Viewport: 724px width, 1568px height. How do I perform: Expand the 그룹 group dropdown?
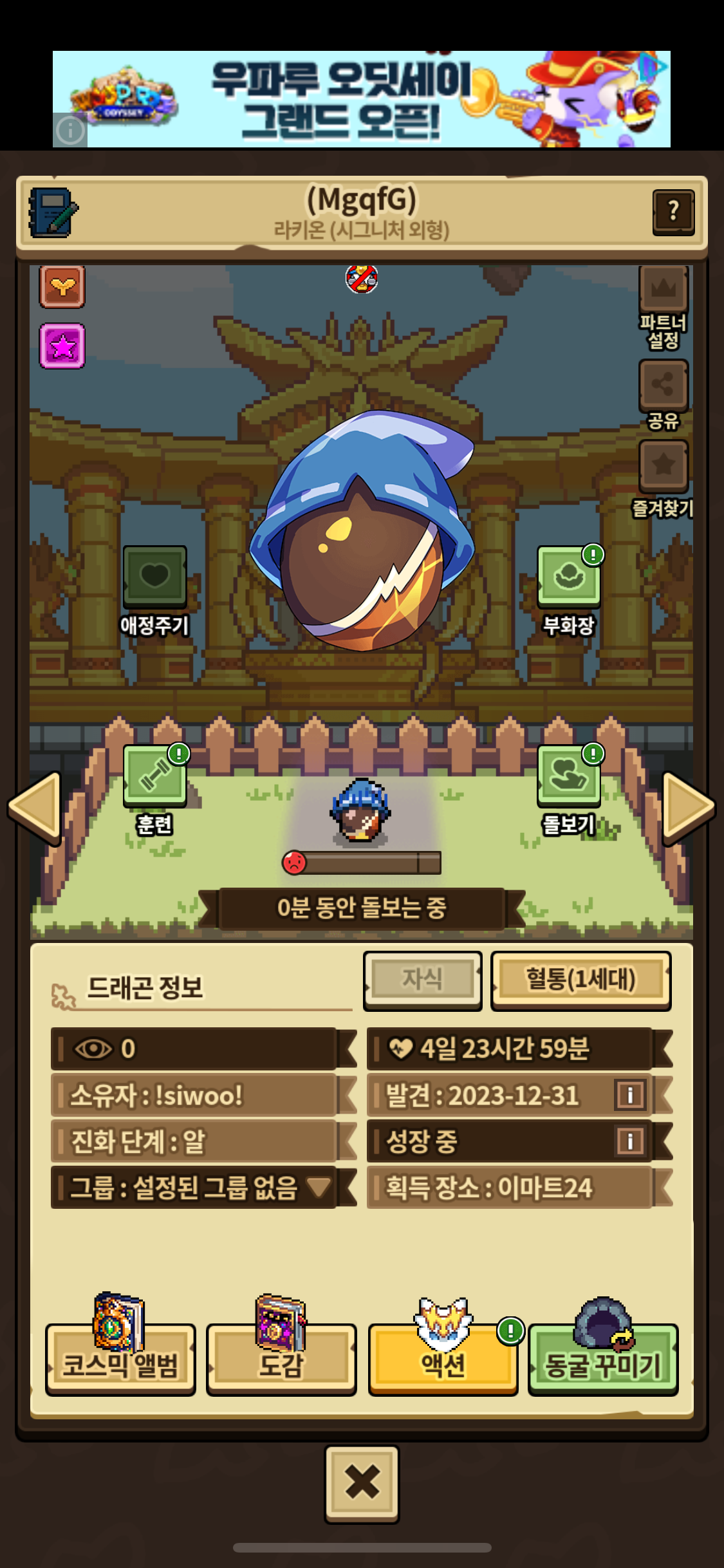[x=319, y=1186]
